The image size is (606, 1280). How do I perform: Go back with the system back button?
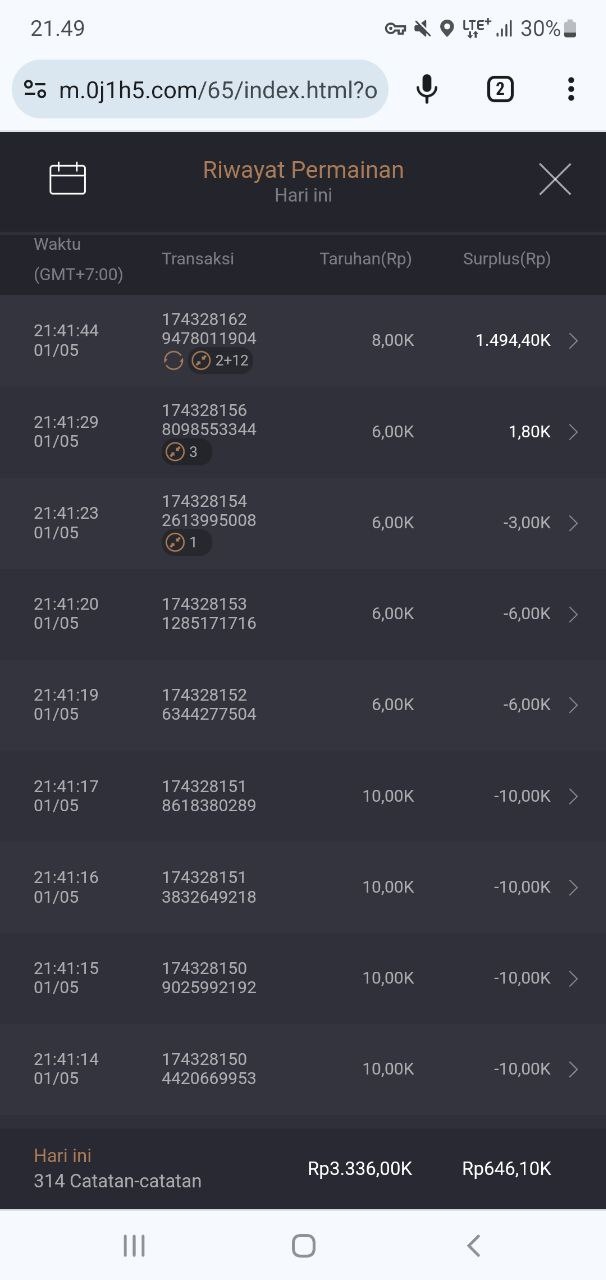coord(474,1245)
